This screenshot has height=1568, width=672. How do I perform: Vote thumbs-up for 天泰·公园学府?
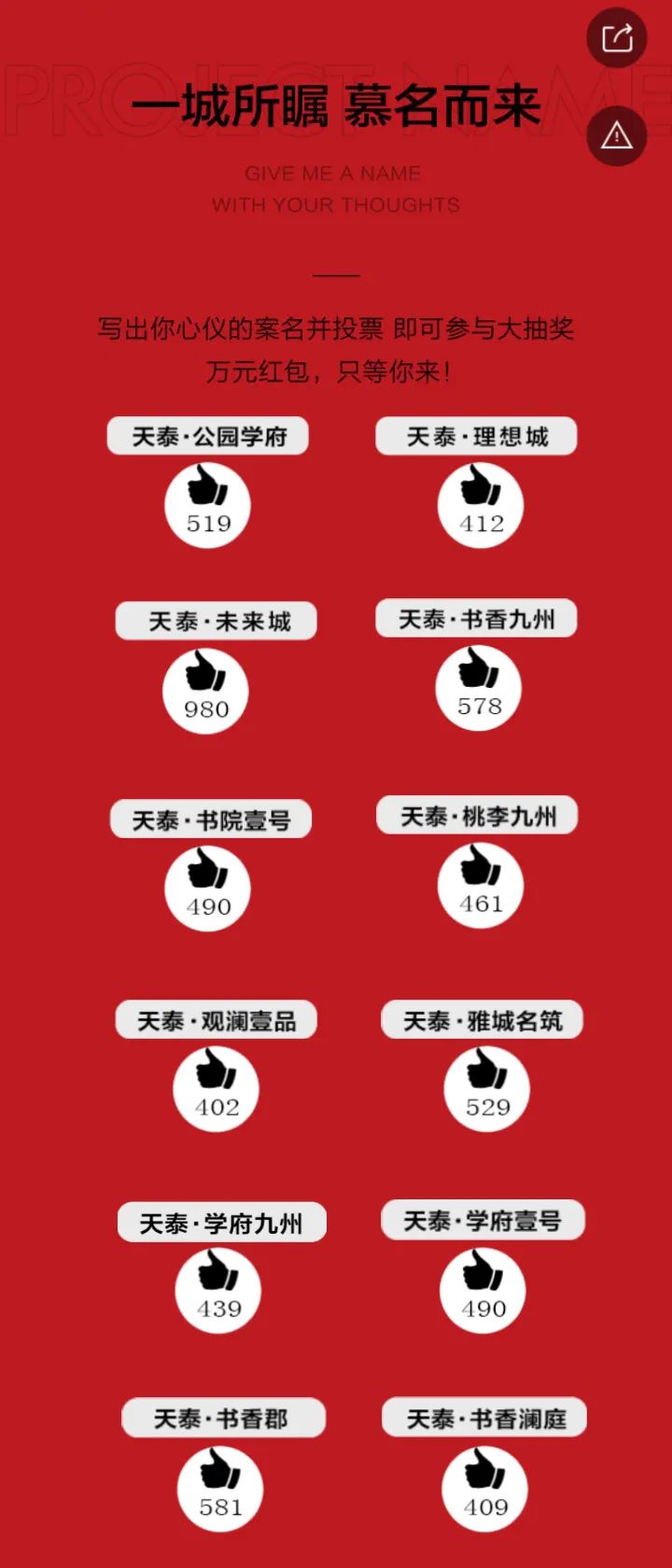point(207,505)
